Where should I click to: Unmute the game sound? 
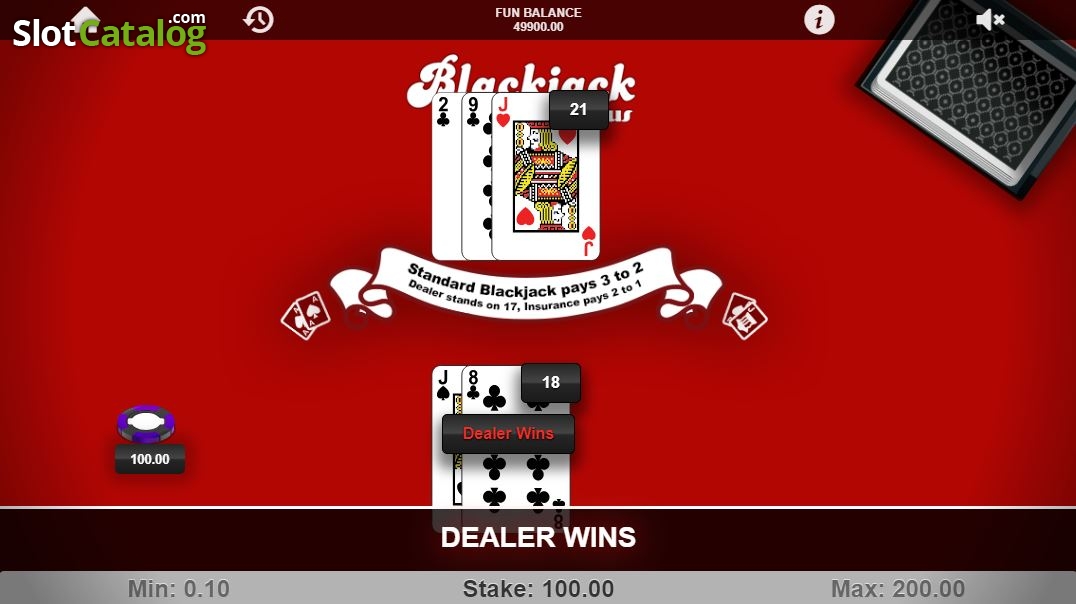point(990,20)
